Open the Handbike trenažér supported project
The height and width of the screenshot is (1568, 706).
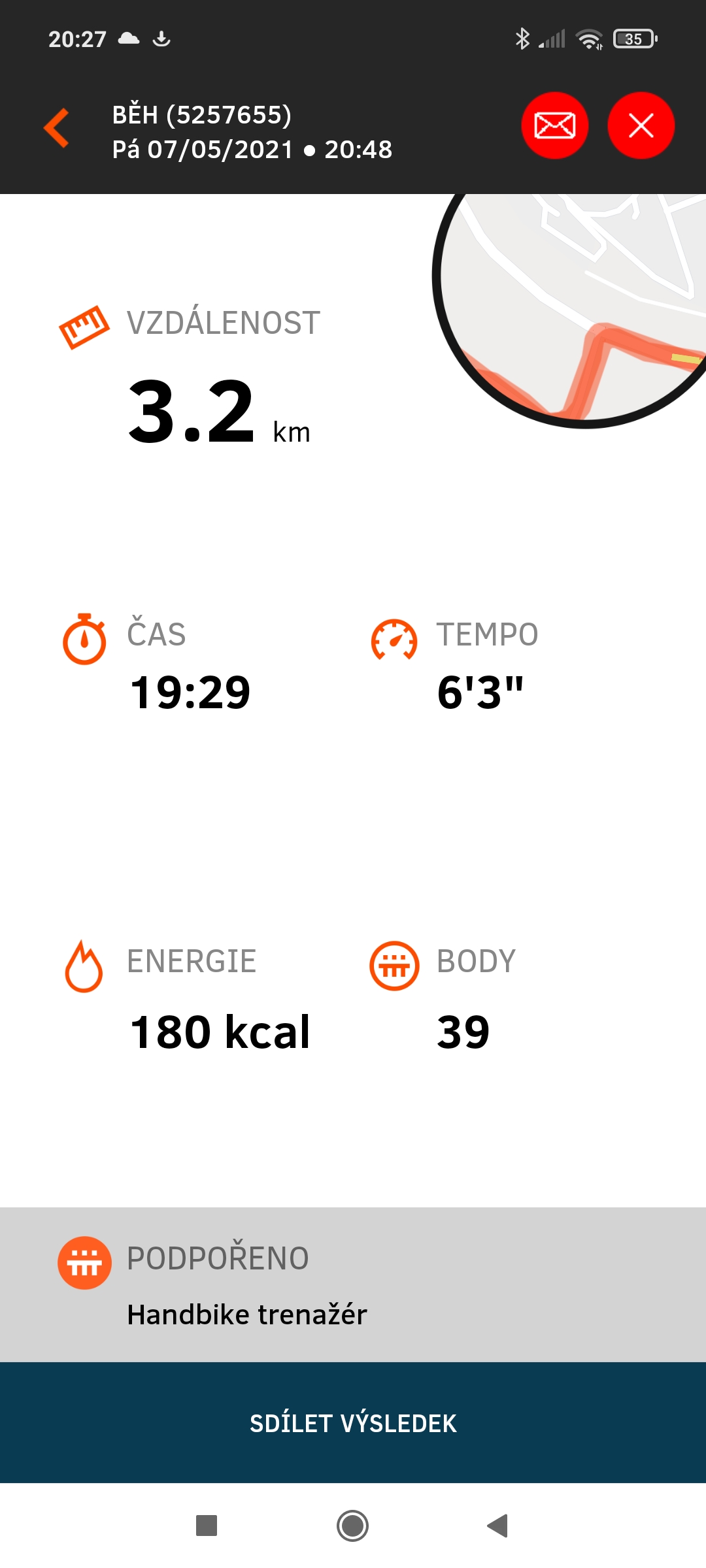point(353,1284)
